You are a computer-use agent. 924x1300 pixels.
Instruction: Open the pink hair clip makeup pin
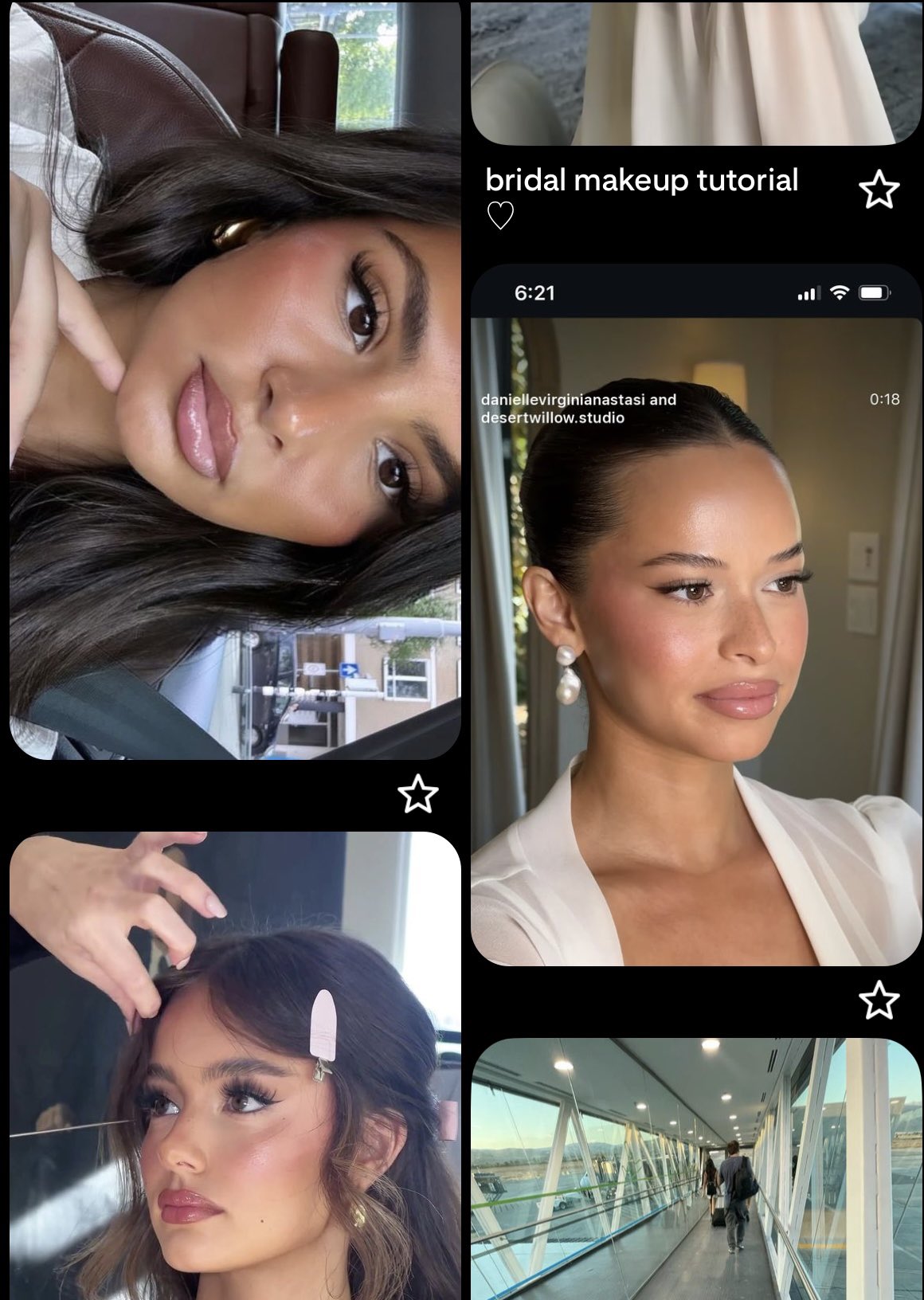point(235,1067)
